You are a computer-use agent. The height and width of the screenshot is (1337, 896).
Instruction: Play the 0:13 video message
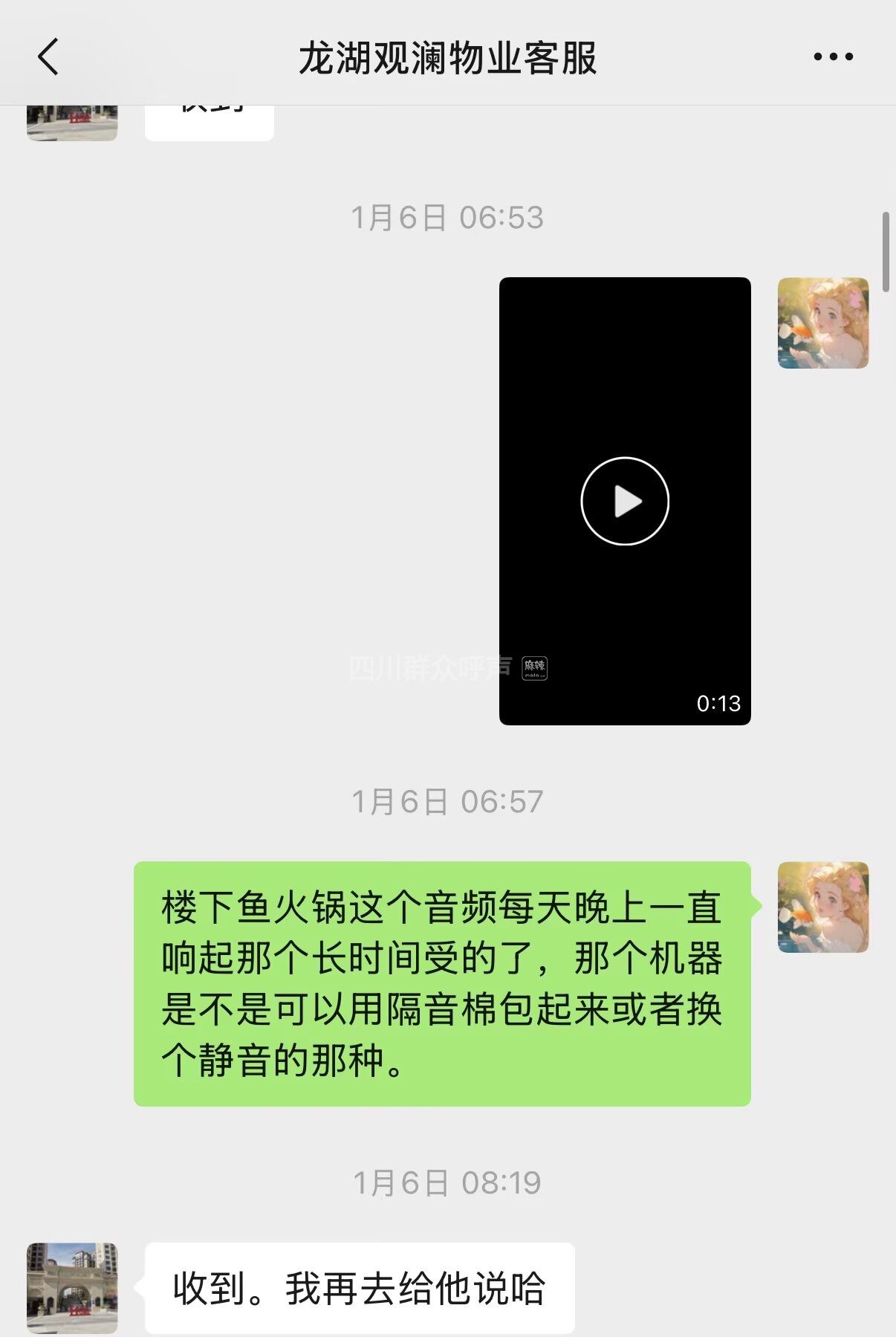[x=625, y=501]
